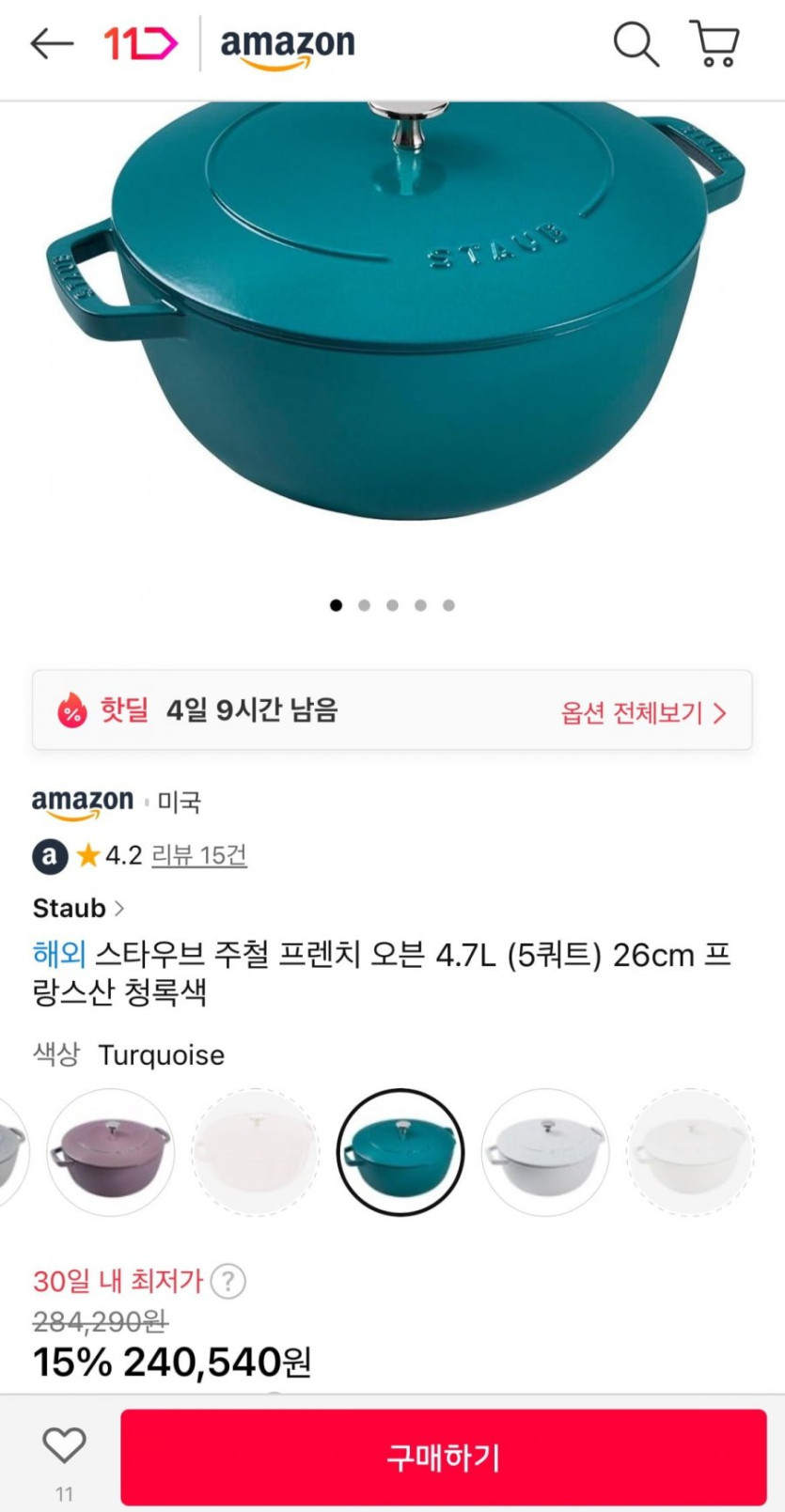The image size is (785, 1512).
Task: Choose the light blue-gray pot swatch
Action: pyautogui.click(x=545, y=1152)
